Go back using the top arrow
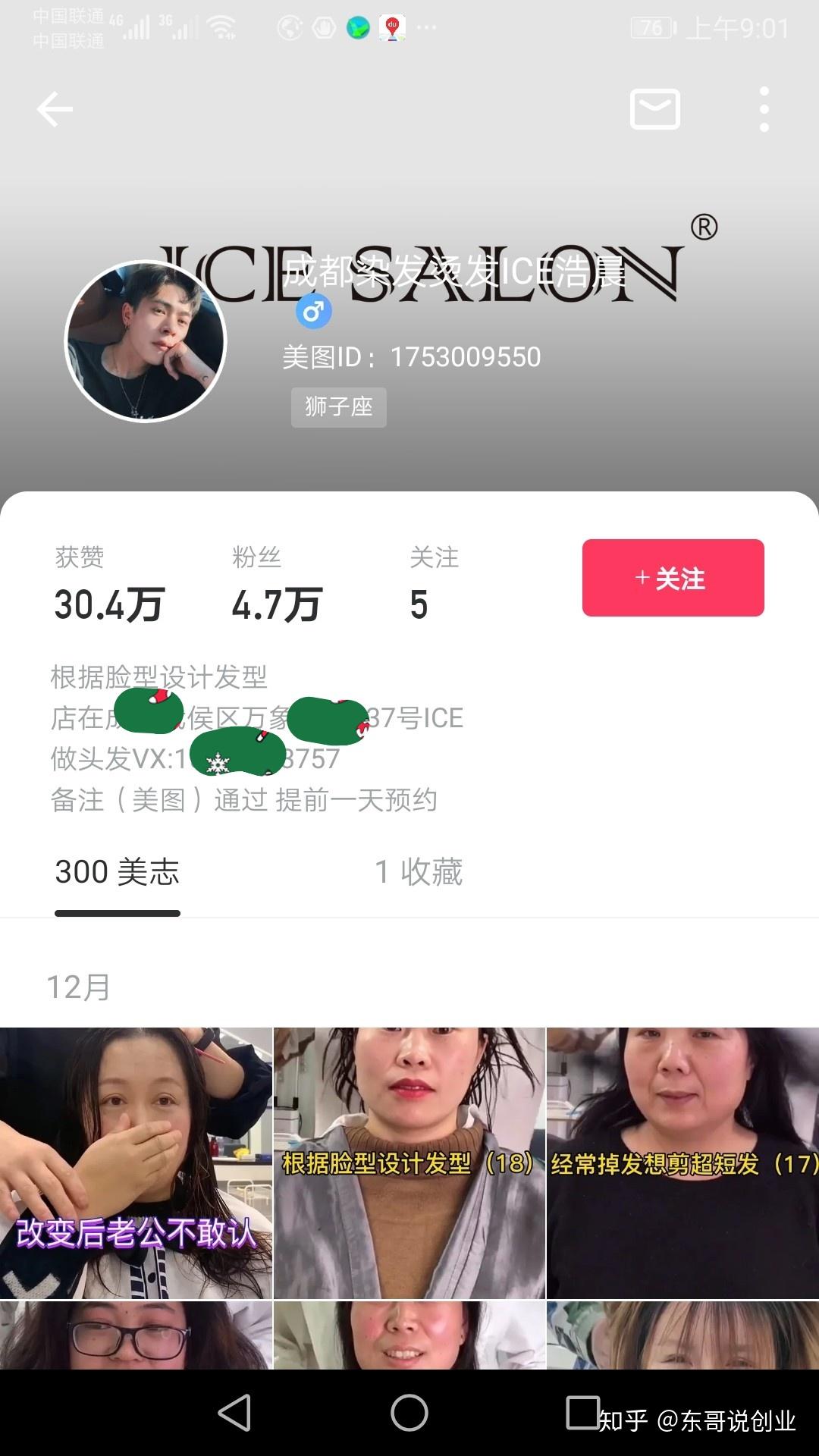 pos(55,109)
